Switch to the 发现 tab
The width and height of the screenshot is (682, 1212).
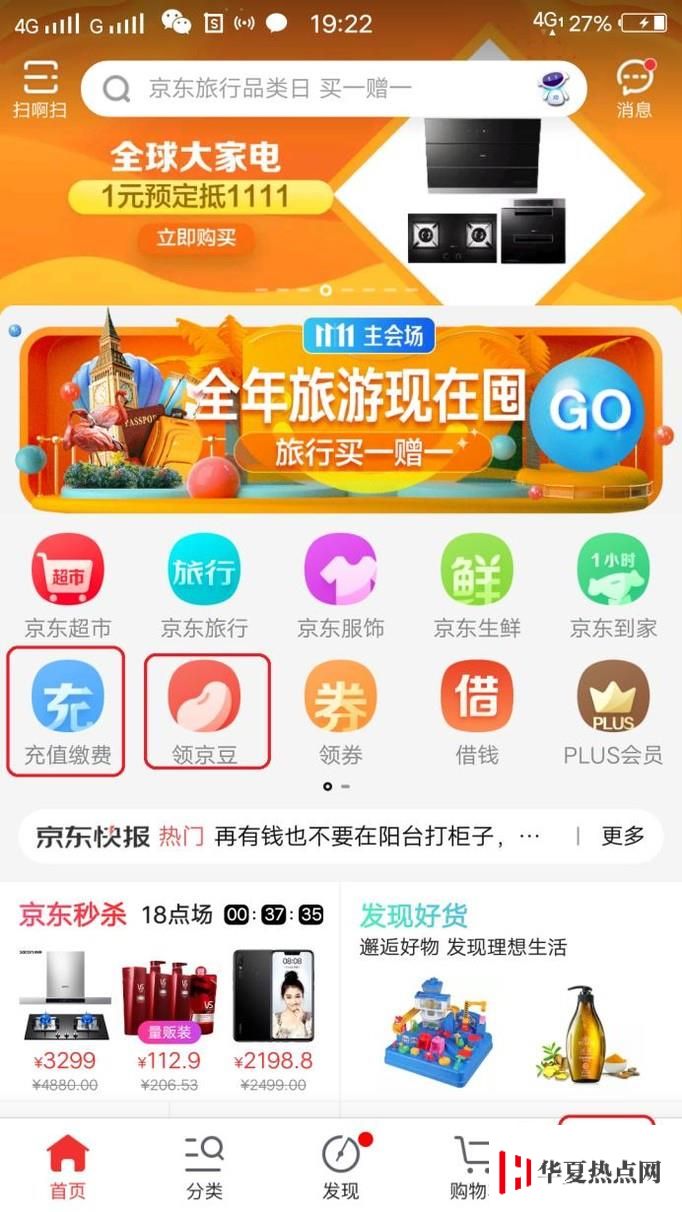click(340, 1166)
